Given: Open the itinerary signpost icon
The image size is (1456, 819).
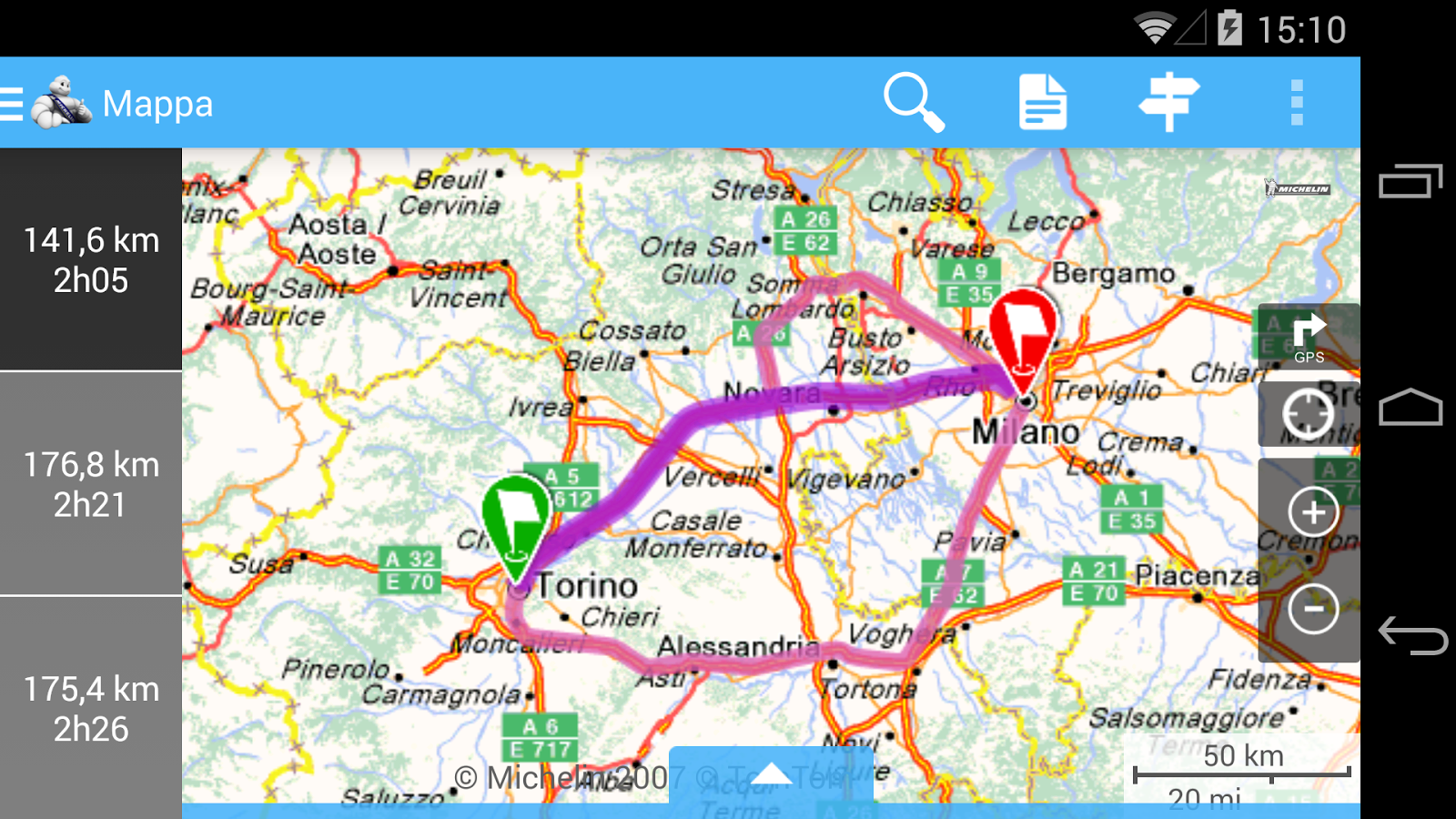Looking at the screenshot, I should coord(1169,103).
